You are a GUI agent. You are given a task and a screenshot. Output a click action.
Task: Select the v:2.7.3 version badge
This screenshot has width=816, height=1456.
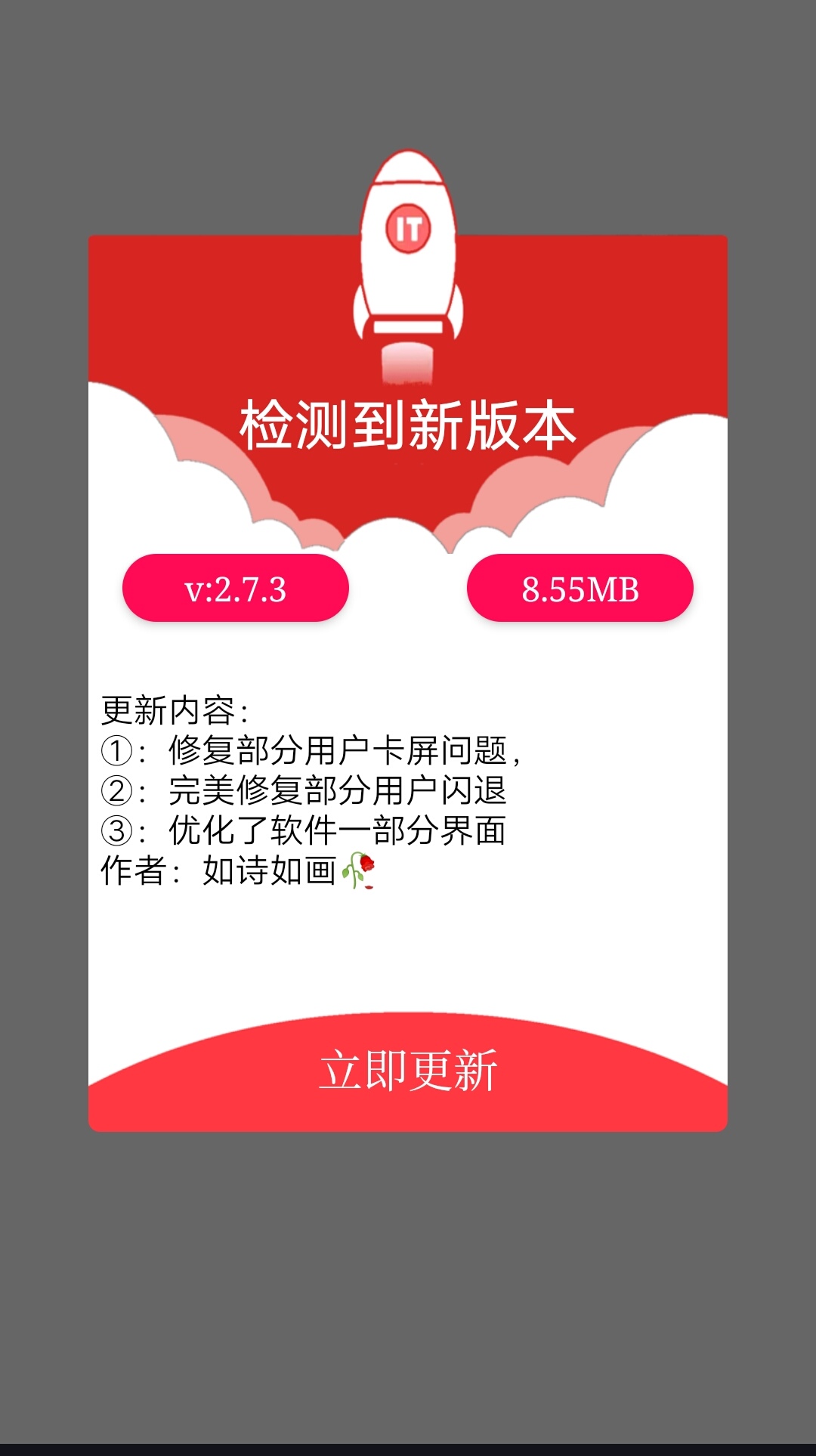coord(234,589)
